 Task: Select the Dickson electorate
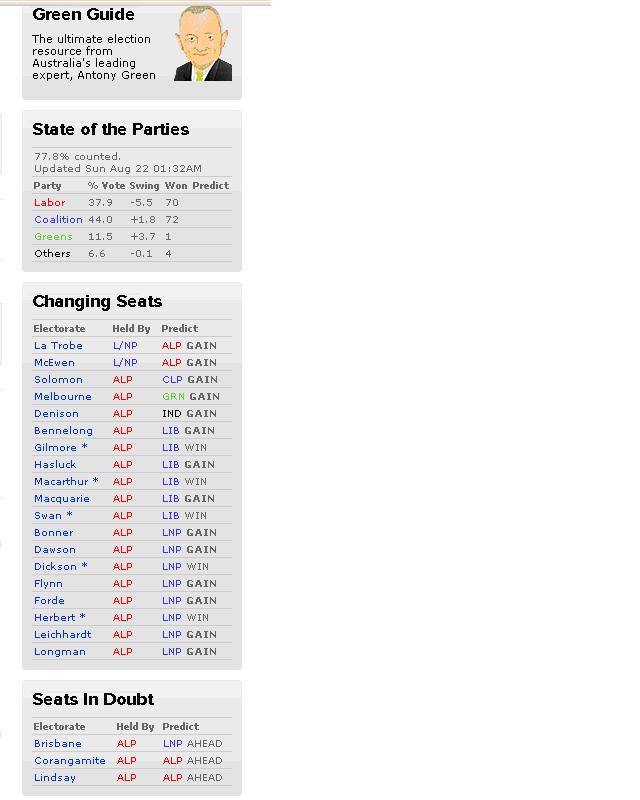(x=55, y=566)
